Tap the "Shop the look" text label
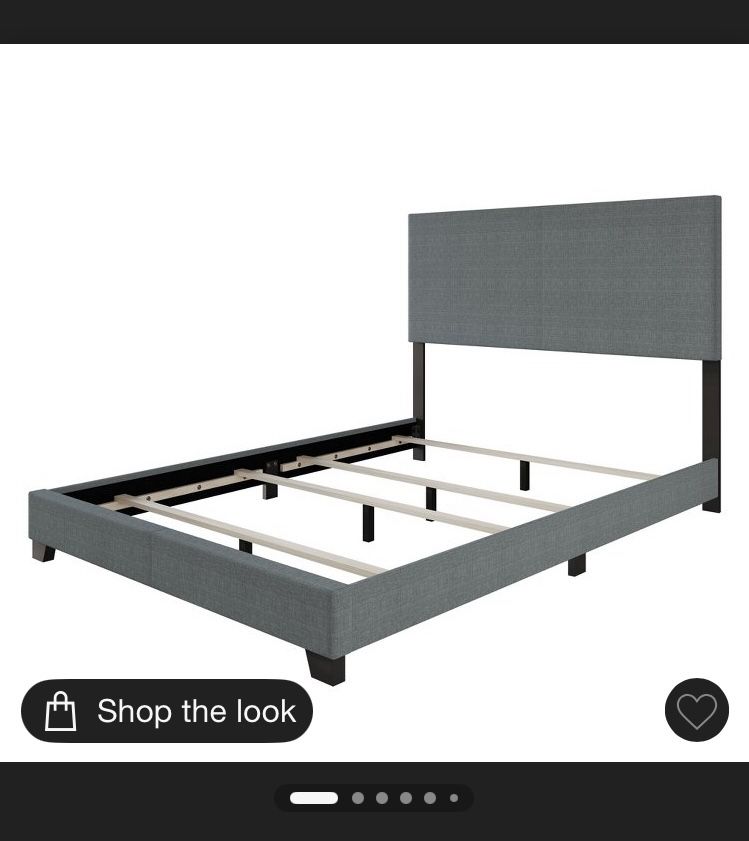The height and width of the screenshot is (841, 749). (x=196, y=711)
